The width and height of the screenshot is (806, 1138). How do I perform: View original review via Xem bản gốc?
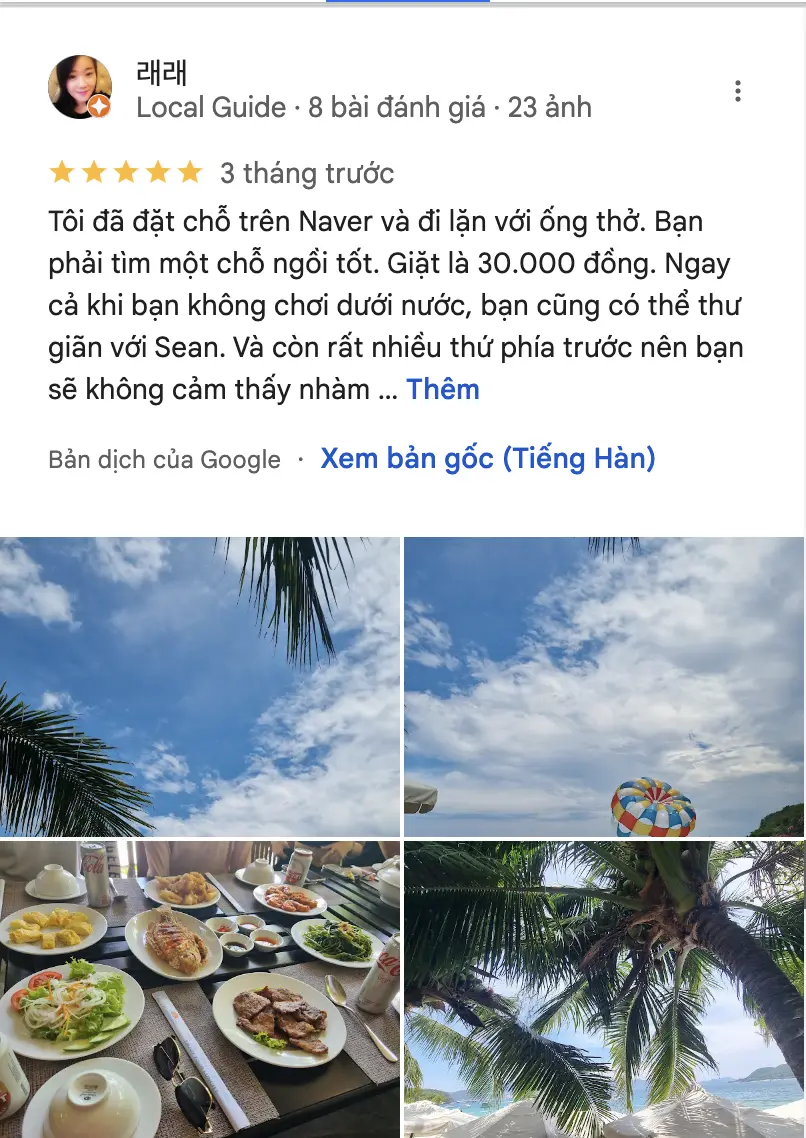click(487, 458)
